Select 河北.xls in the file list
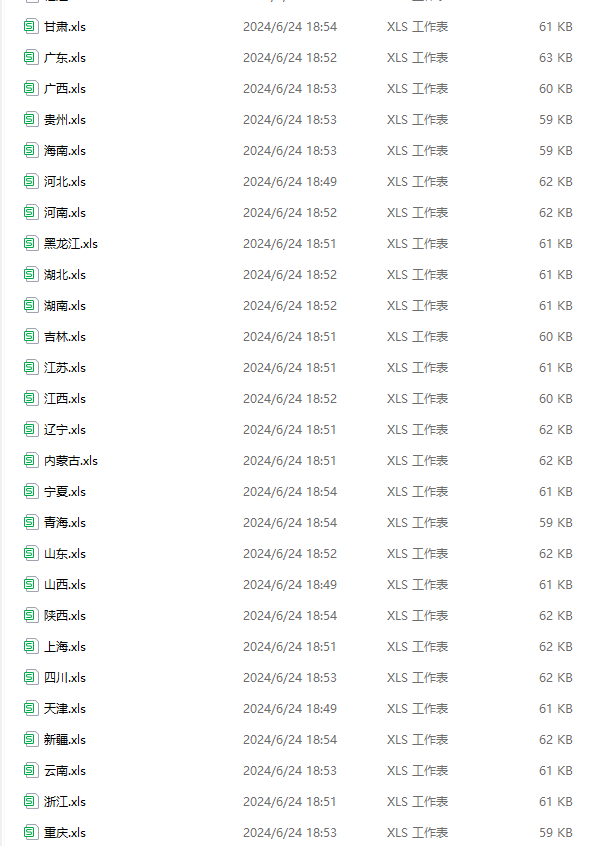 coord(65,182)
